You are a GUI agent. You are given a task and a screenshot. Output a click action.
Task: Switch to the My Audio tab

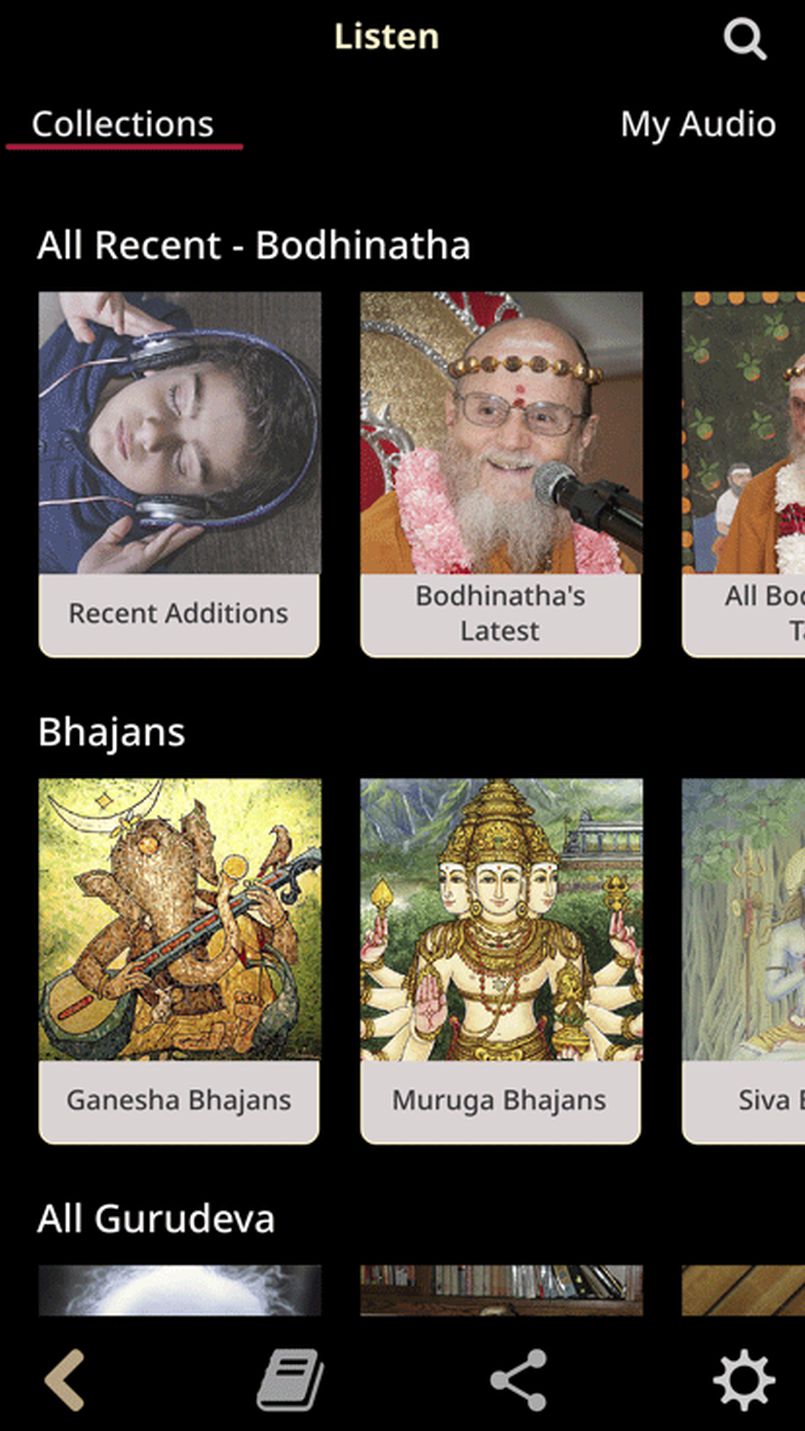[x=697, y=124]
